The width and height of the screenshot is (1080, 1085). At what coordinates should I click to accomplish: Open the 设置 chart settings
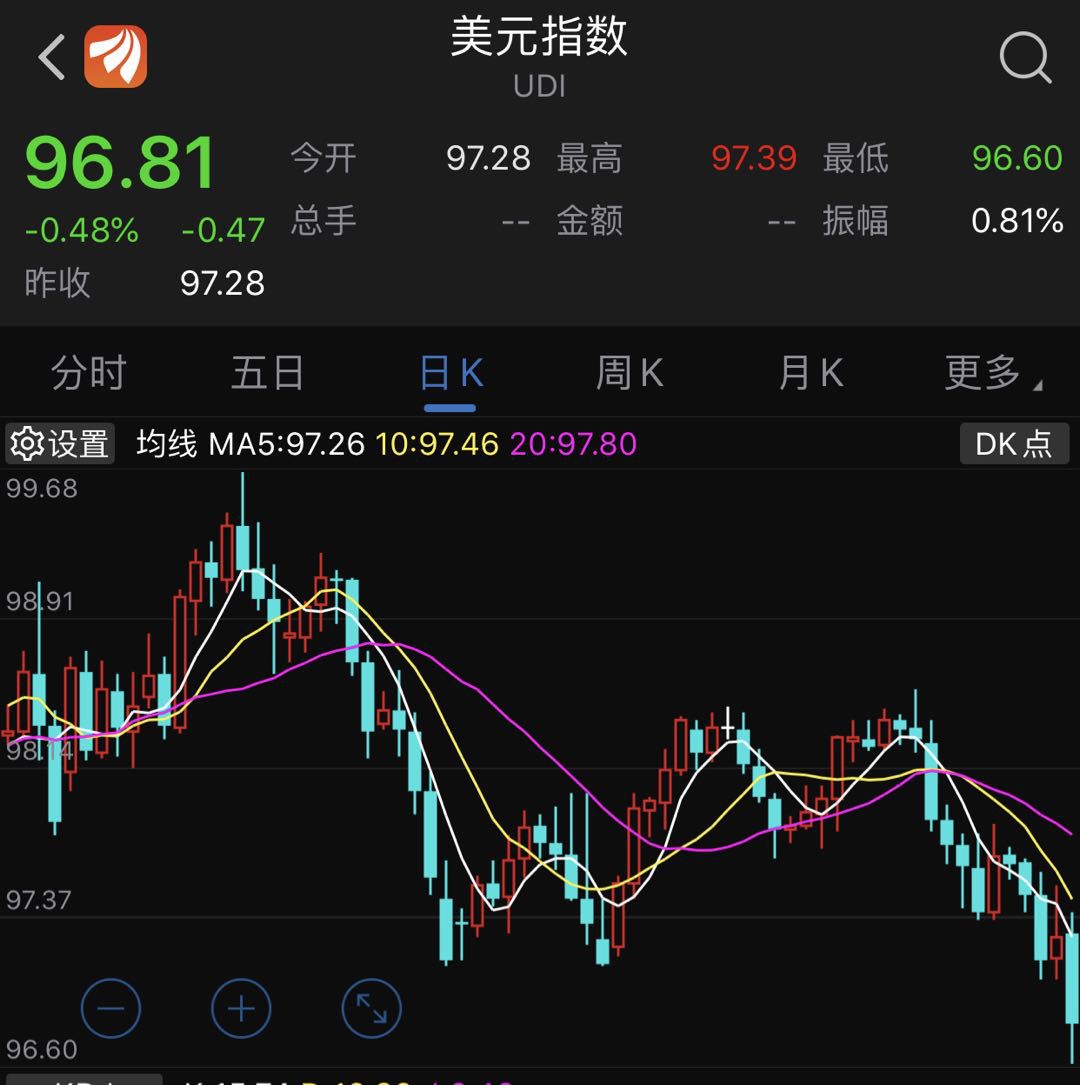tap(60, 443)
